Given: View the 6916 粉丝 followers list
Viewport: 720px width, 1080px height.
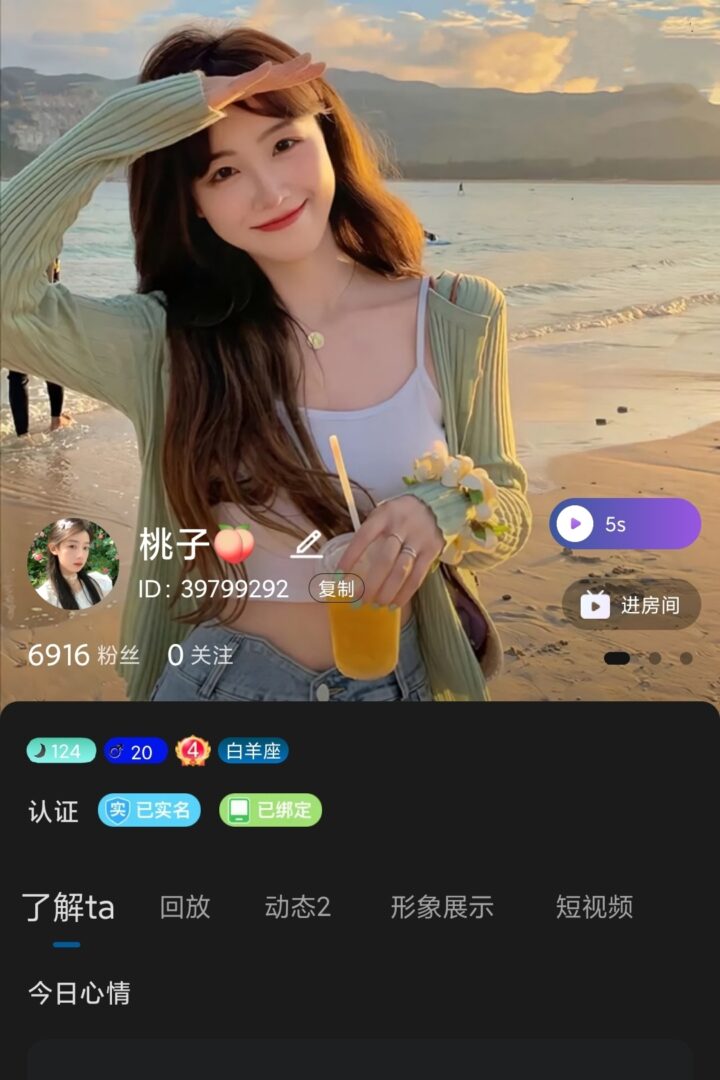Looking at the screenshot, I should (83, 655).
